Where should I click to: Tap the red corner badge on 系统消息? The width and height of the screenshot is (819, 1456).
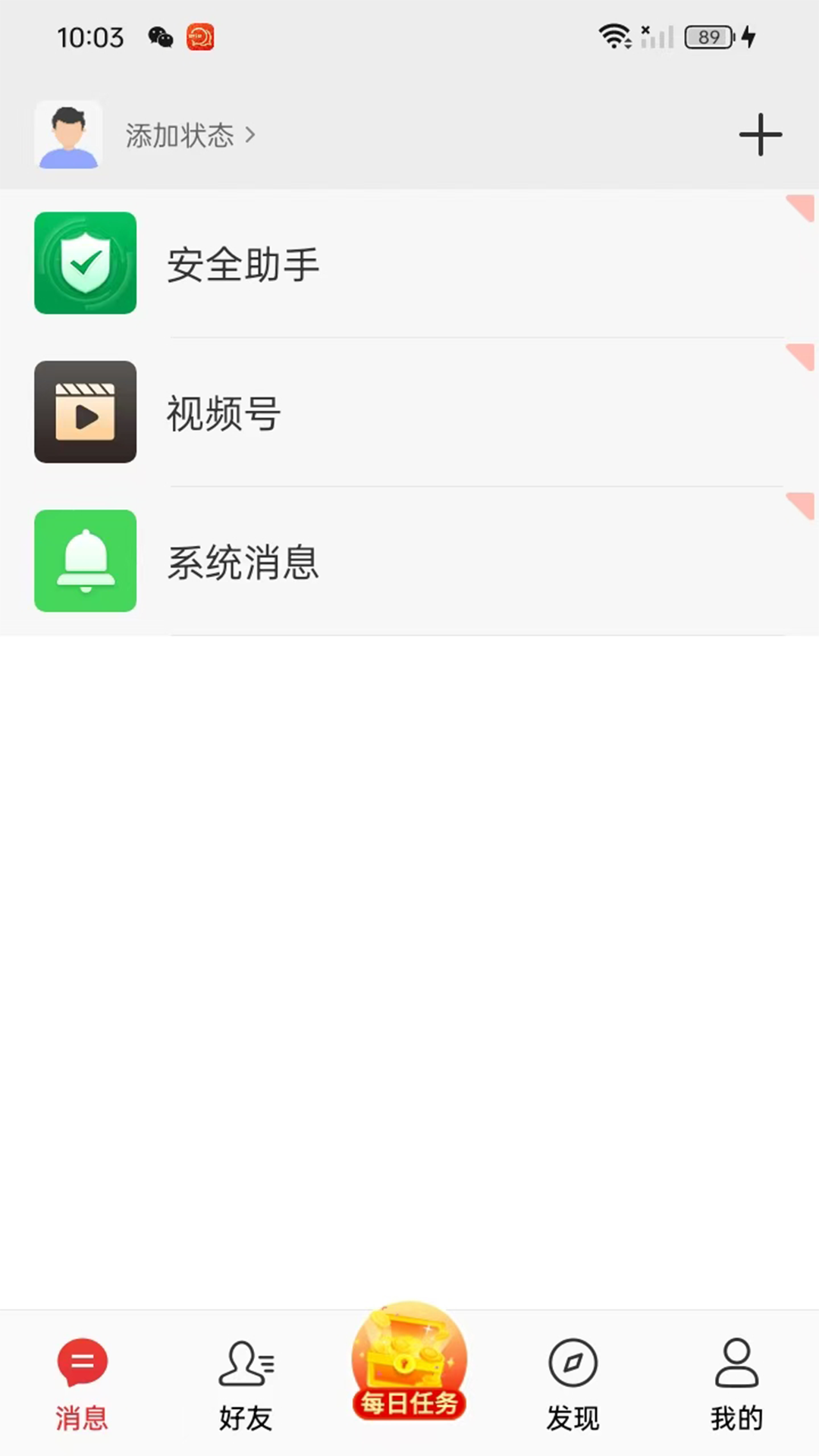pos(802,504)
